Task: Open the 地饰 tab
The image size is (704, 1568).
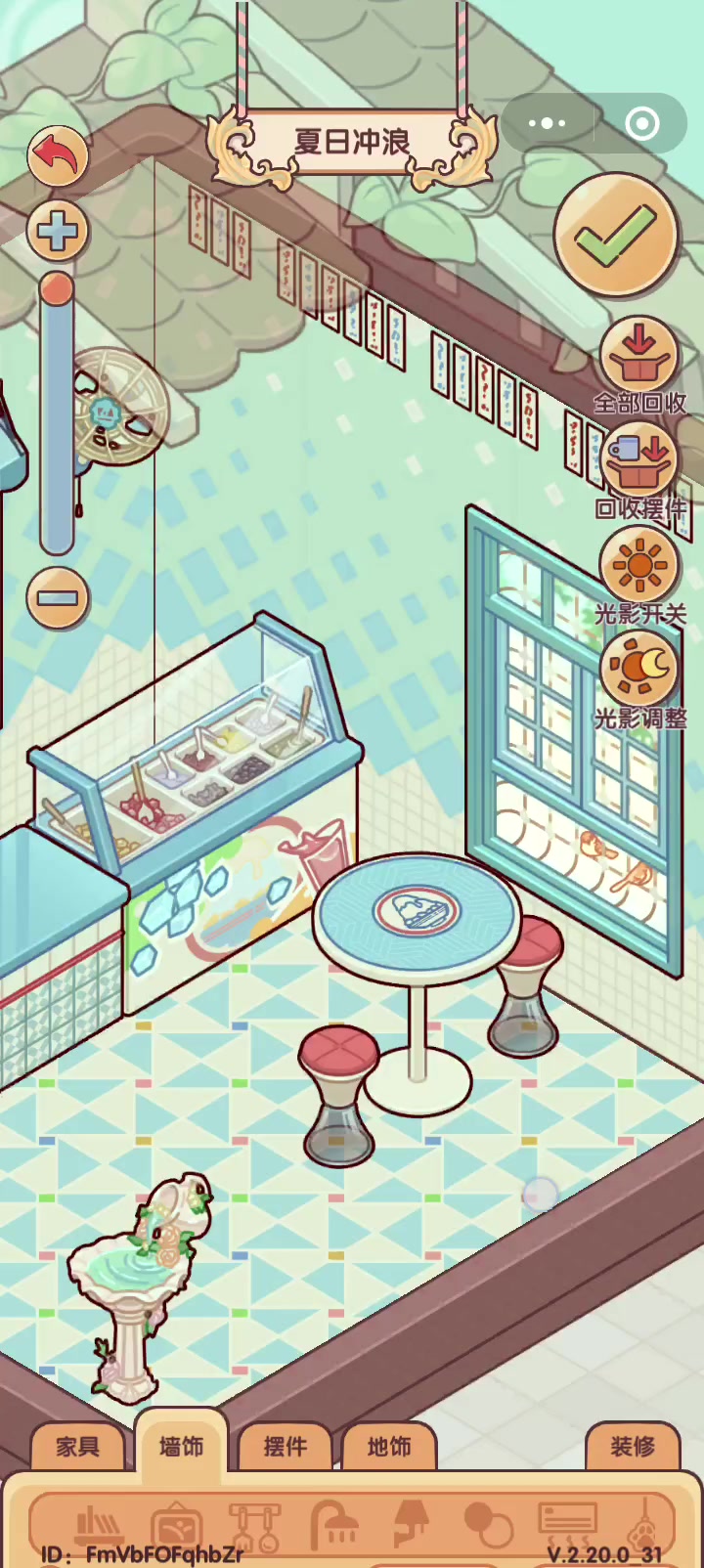Action: click(388, 1446)
